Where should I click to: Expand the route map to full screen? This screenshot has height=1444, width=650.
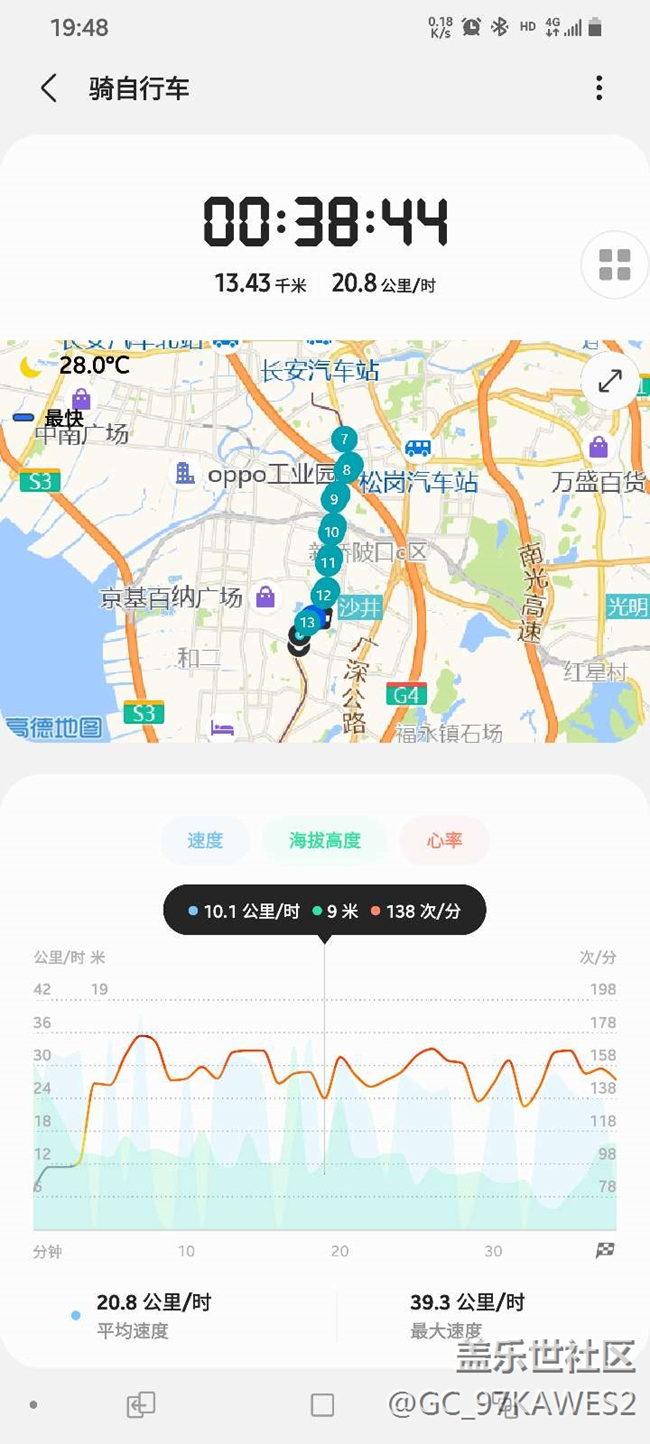click(610, 381)
